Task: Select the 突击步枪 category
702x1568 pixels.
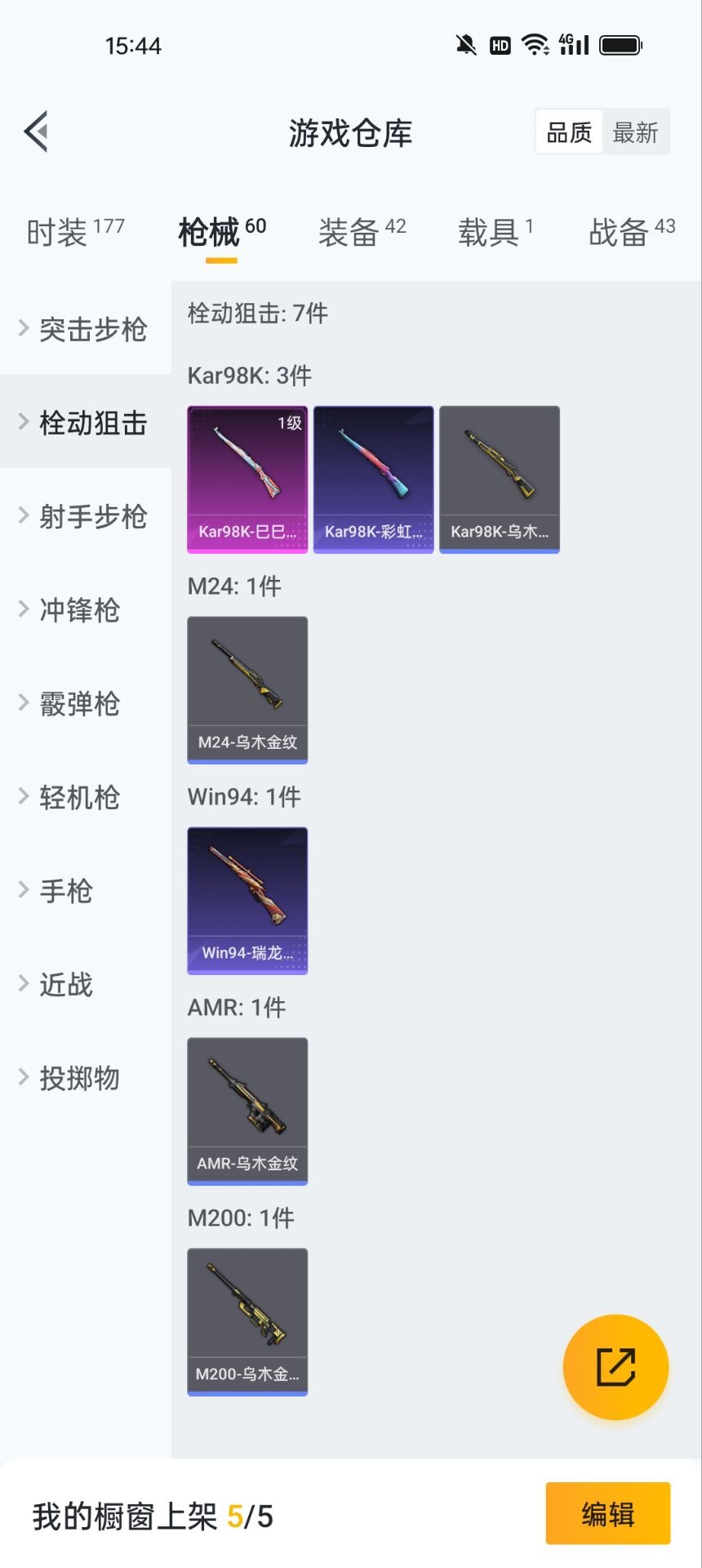Action: (x=86, y=329)
